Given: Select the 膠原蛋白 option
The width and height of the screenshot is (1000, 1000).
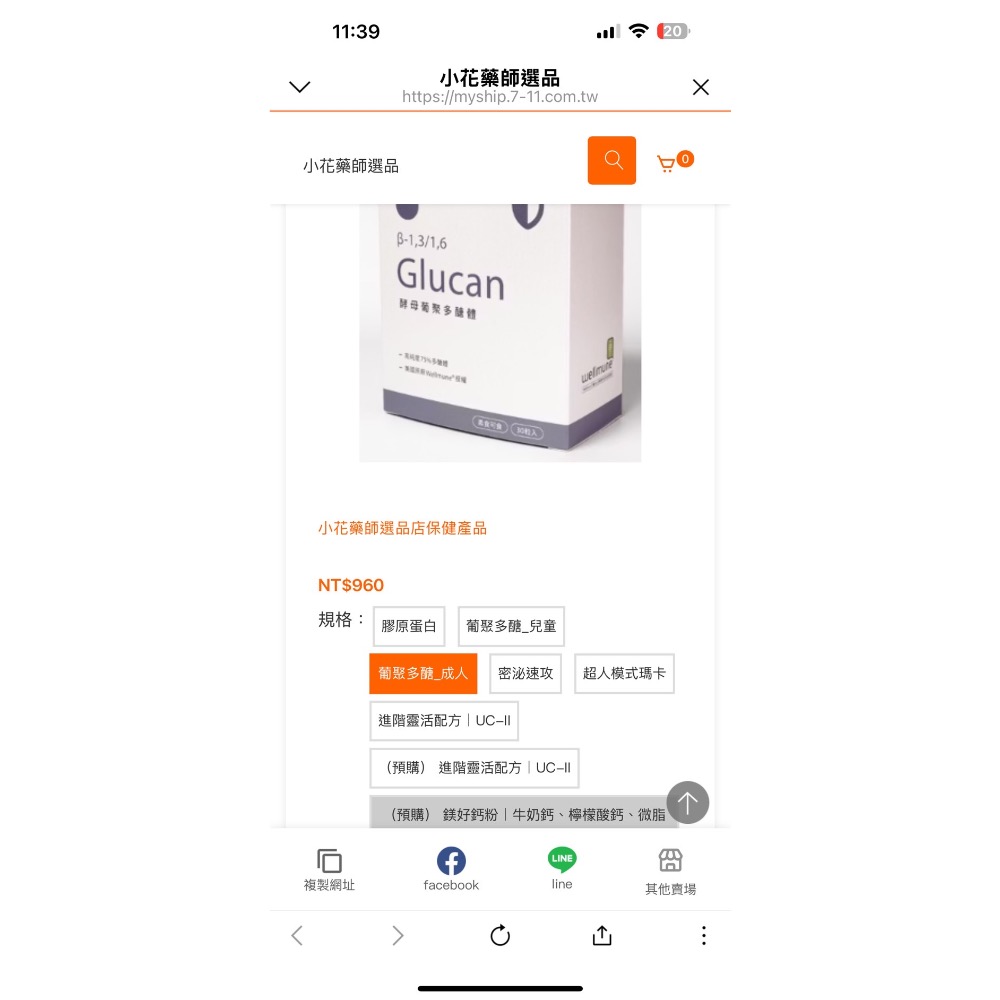Looking at the screenshot, I should 409,627.
